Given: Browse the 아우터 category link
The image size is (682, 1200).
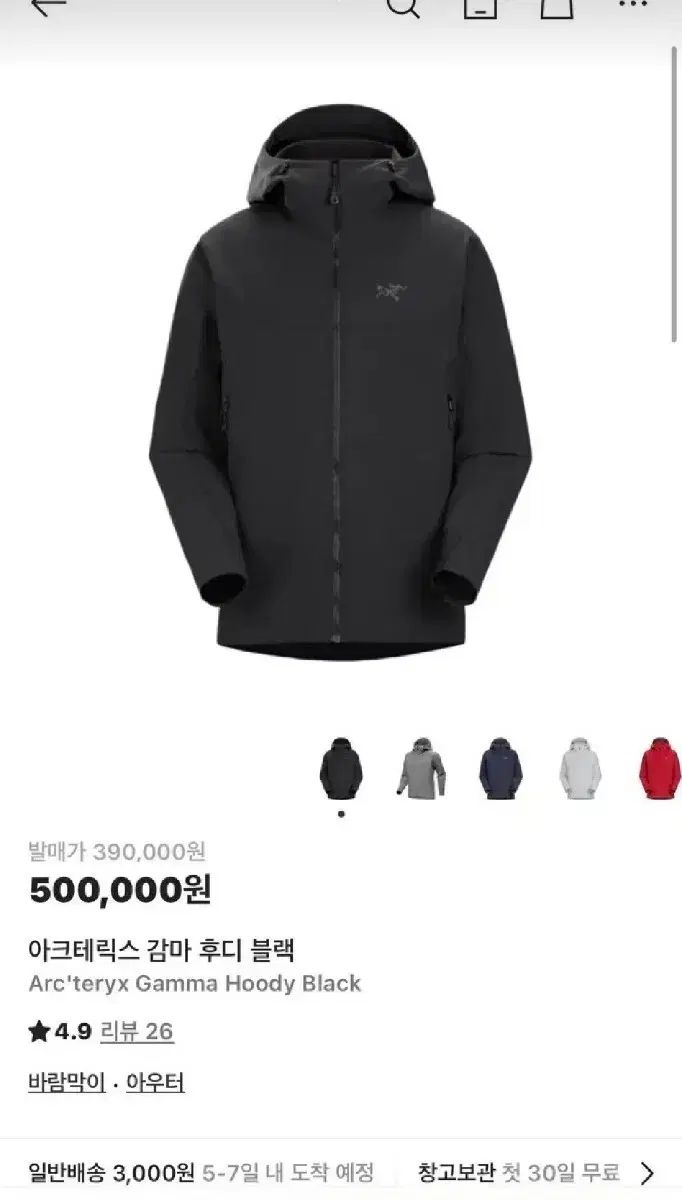Looking at the screenshot, I should tap(155, 1082).
